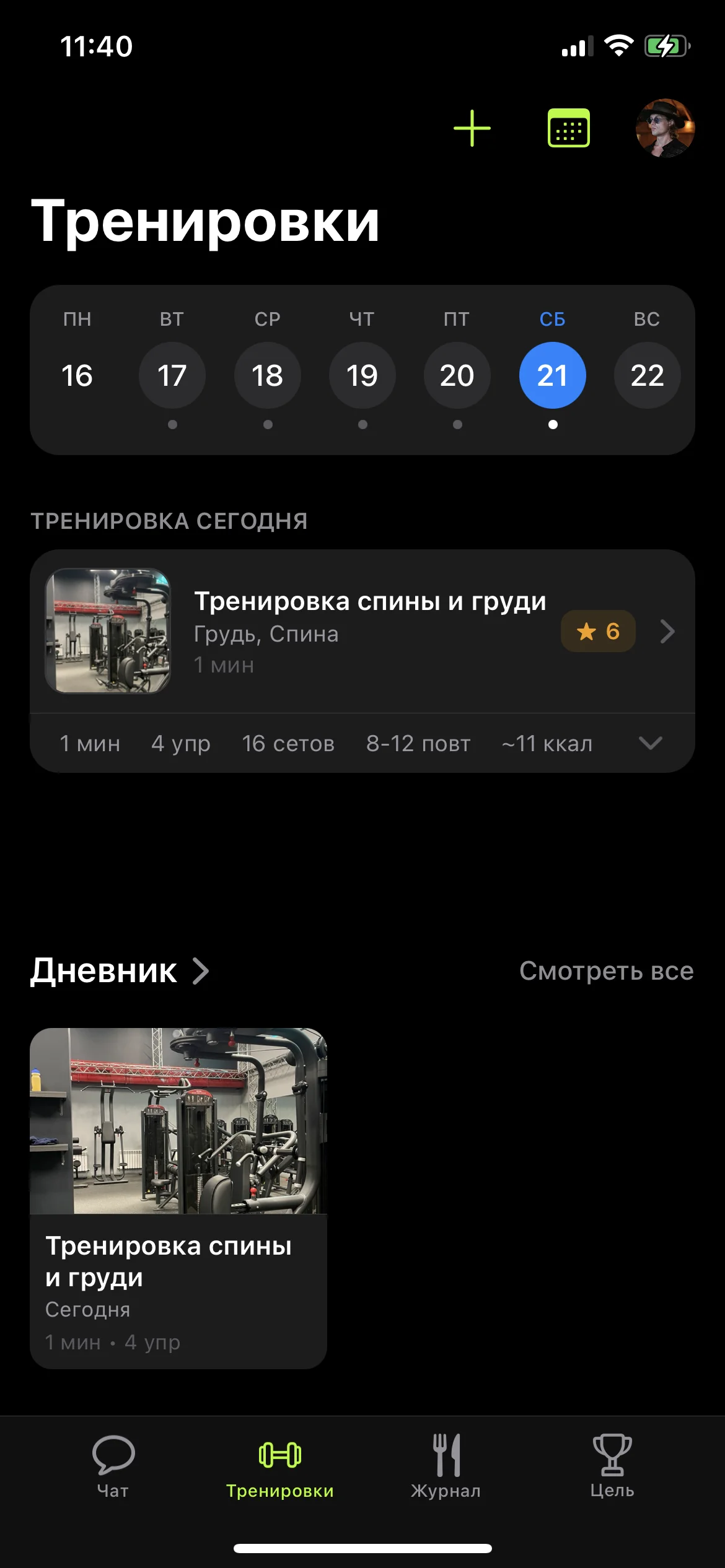Select Friday 20 in the week strip

tap(457, 375)
